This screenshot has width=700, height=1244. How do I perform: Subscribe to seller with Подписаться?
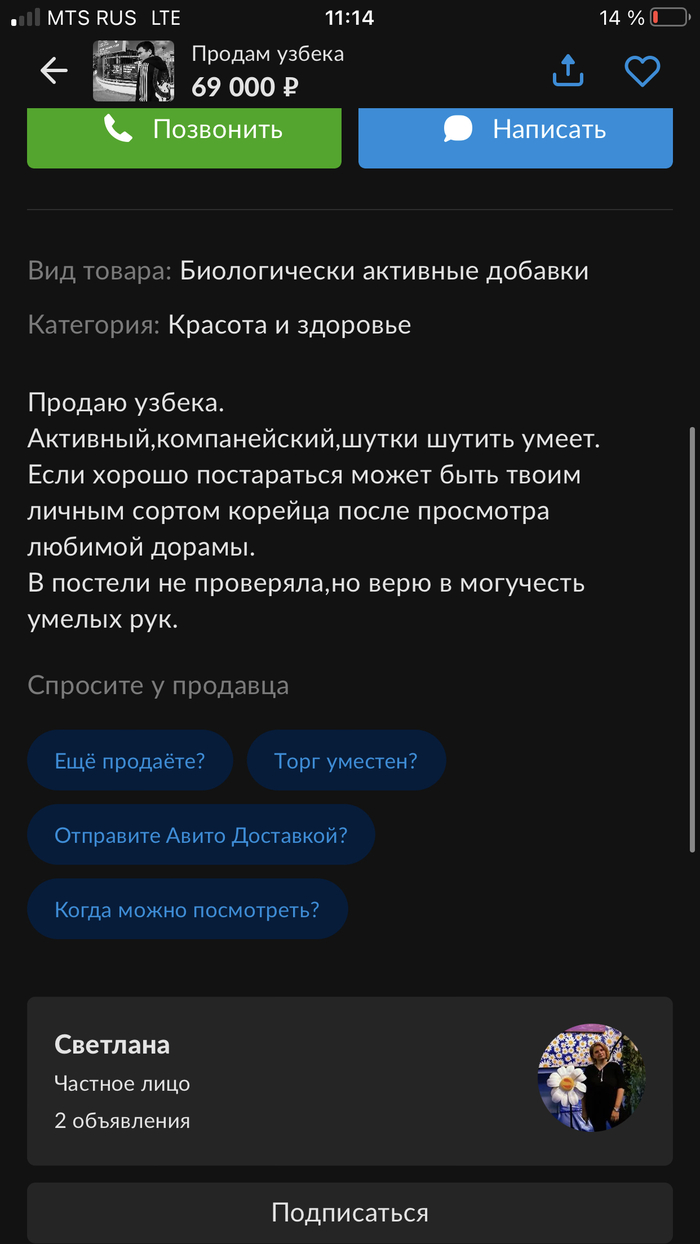click(x=349, y=1213)
